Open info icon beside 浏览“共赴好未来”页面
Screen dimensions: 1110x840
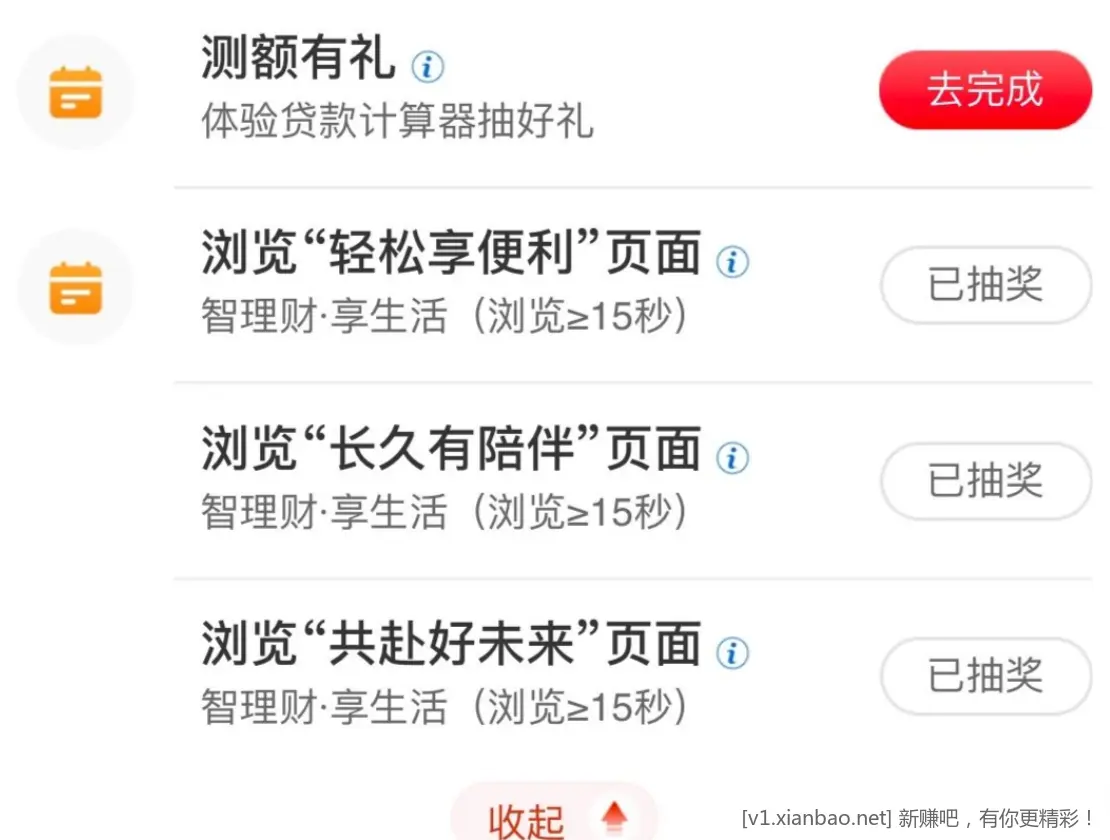[732, 653]
